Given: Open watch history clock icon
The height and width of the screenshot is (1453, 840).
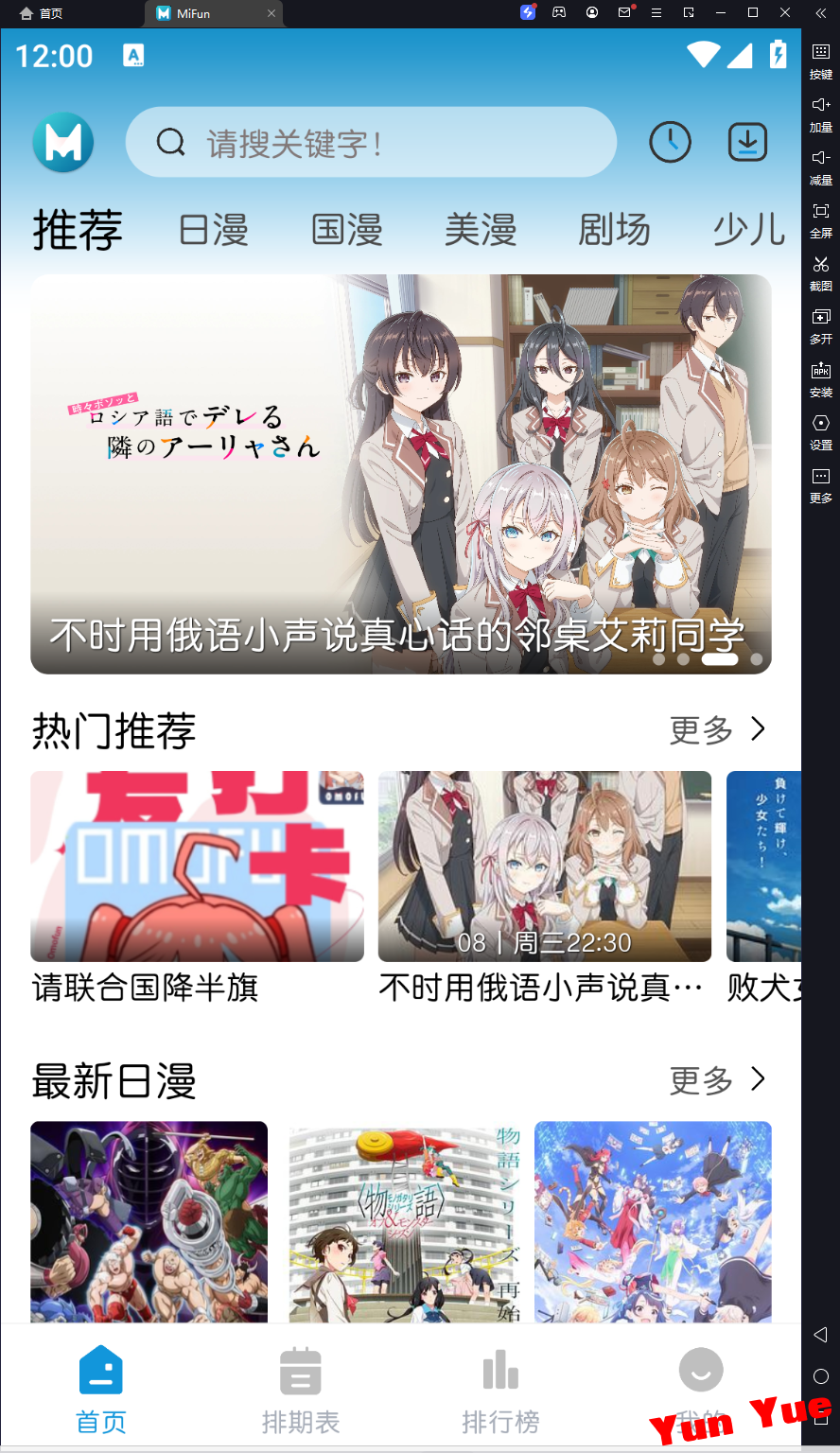Looking at the screenshot, I should [670, 143].
